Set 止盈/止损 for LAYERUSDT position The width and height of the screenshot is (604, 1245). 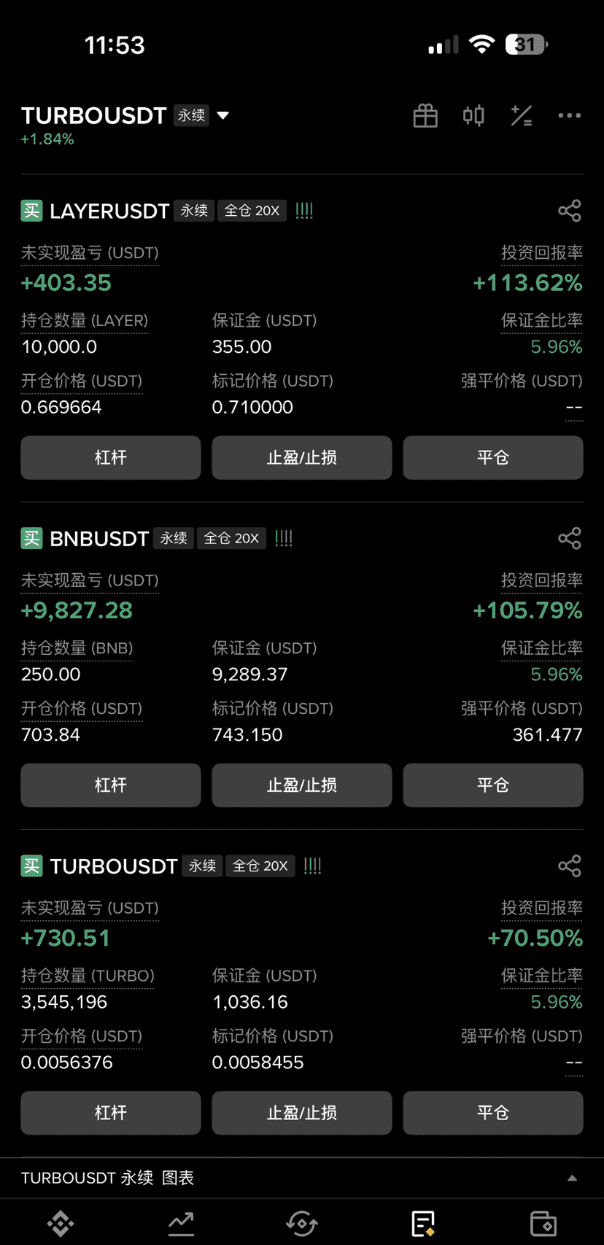(302, 458)
